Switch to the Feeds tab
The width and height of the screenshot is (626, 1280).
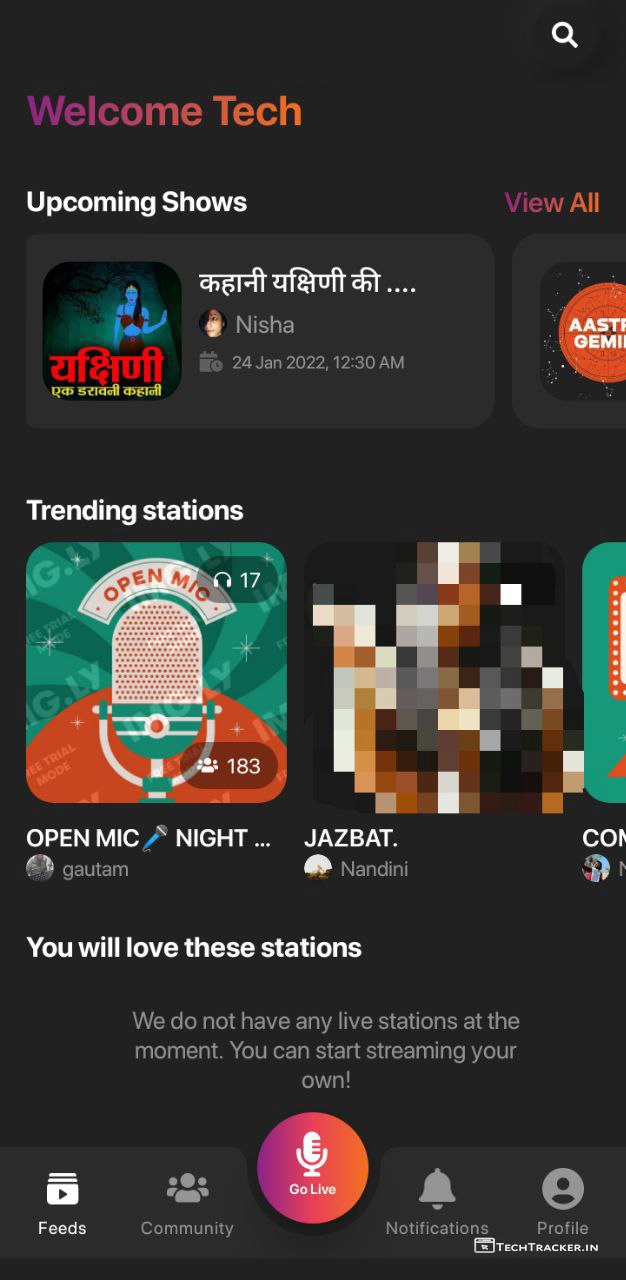point(62,1204)
